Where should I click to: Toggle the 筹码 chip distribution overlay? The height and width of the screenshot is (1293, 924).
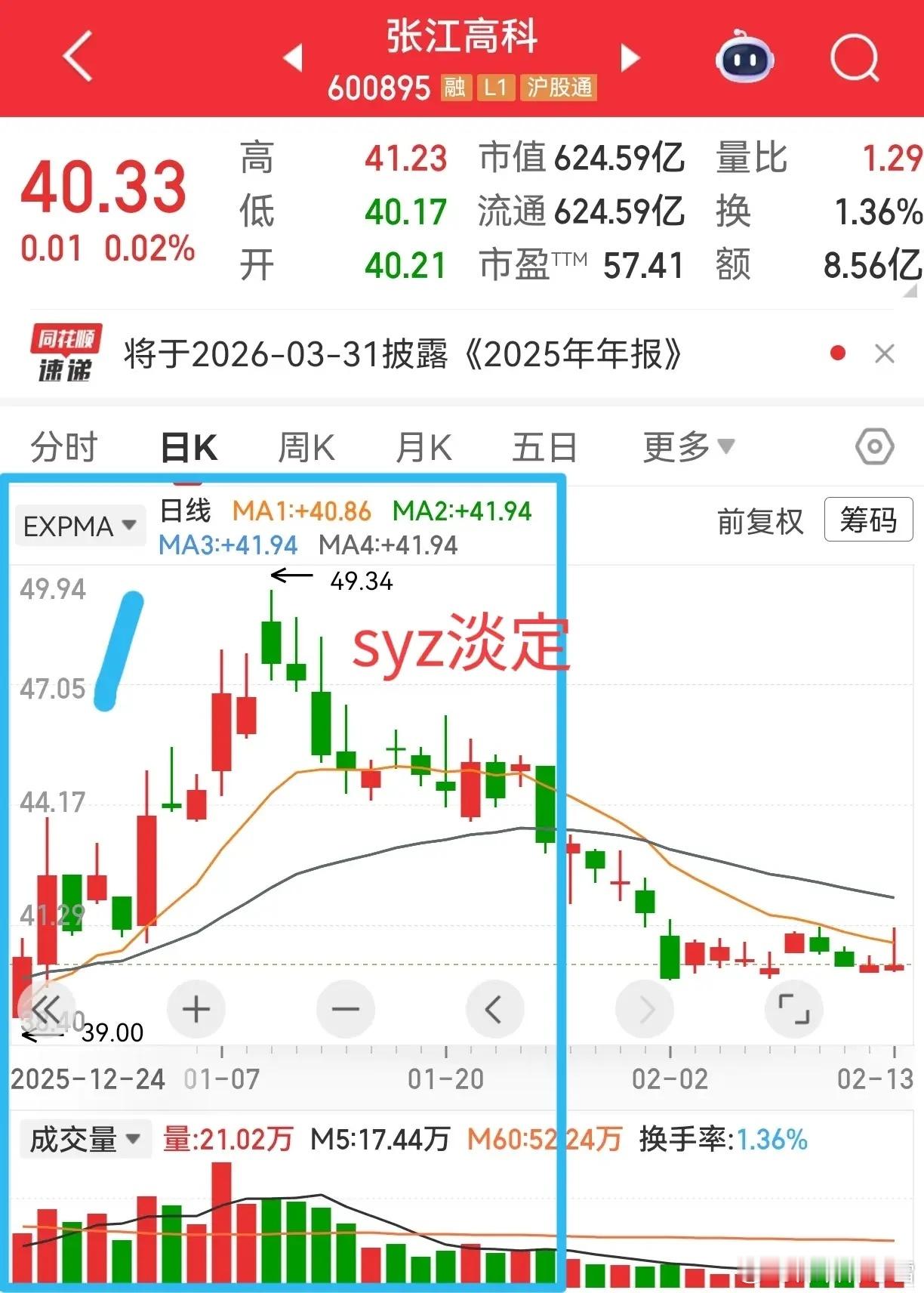pos(867,520)
